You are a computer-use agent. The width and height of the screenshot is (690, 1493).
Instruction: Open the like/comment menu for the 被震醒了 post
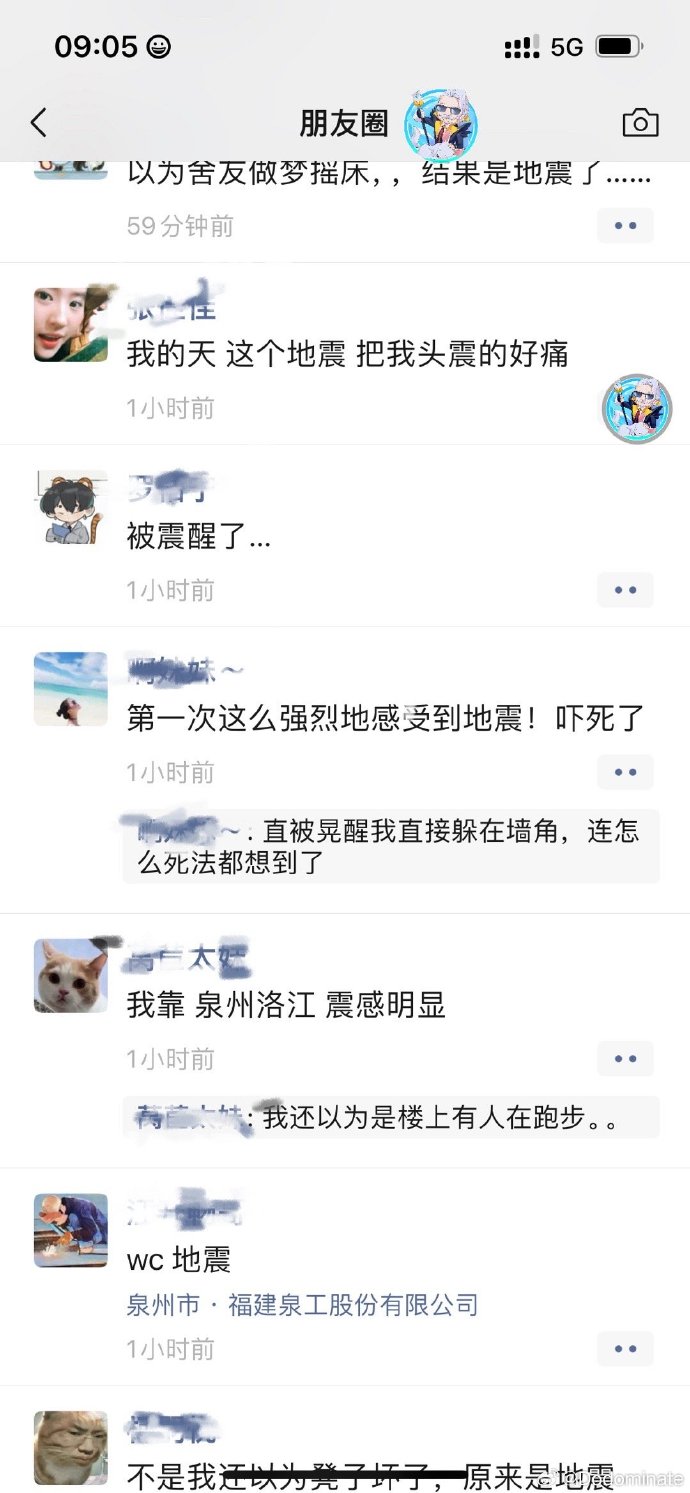pos(625,590)
